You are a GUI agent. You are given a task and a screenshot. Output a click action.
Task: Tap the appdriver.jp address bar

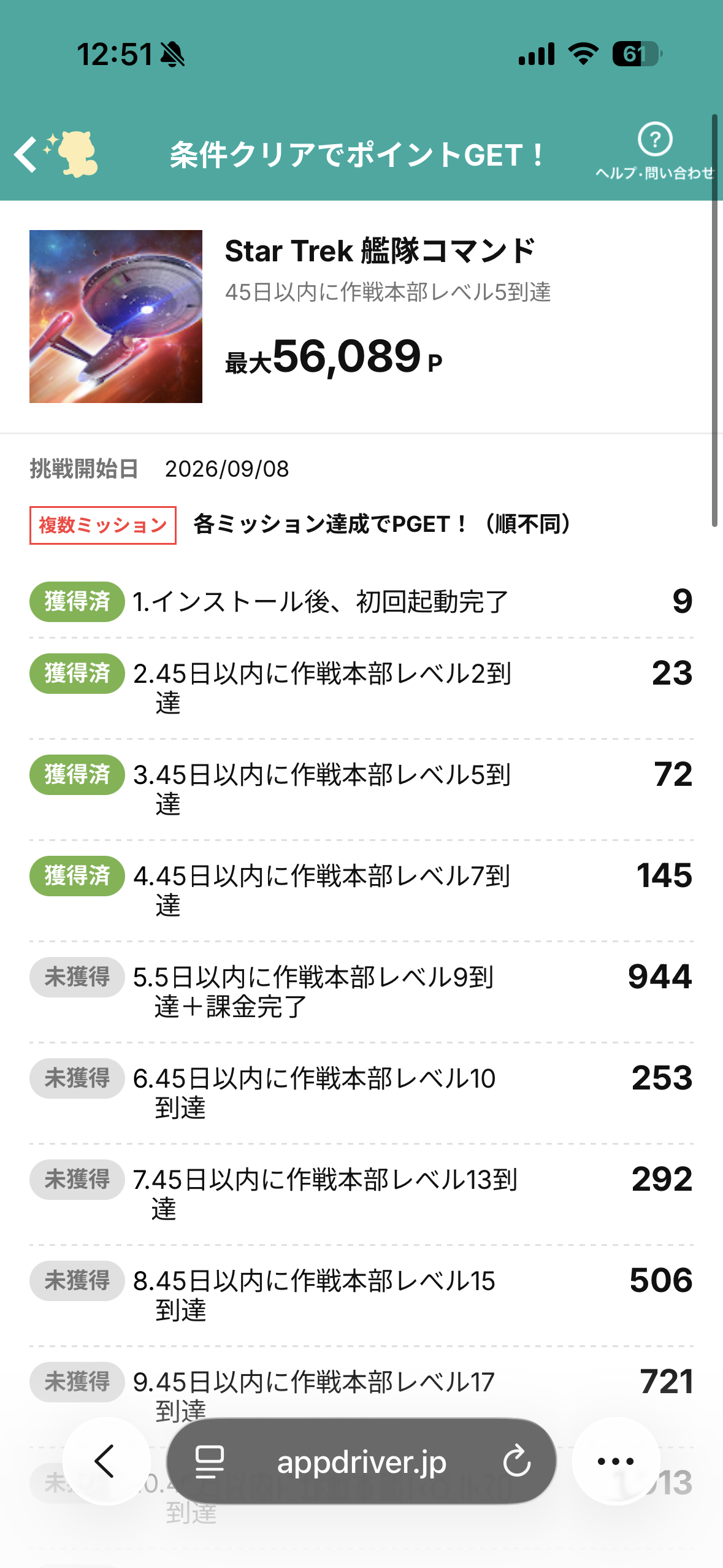tap(361, 1461)
